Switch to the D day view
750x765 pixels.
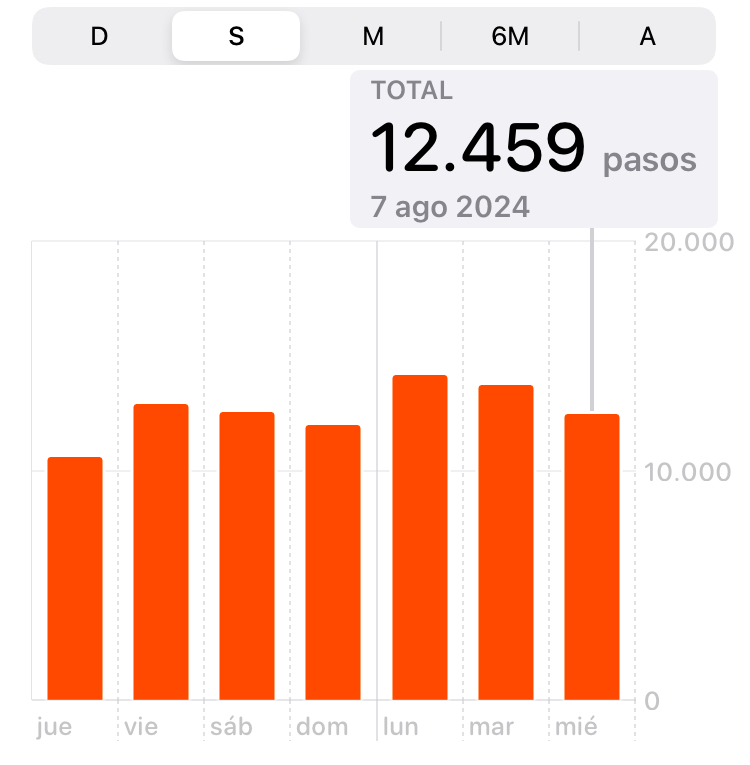coord(99,37)
